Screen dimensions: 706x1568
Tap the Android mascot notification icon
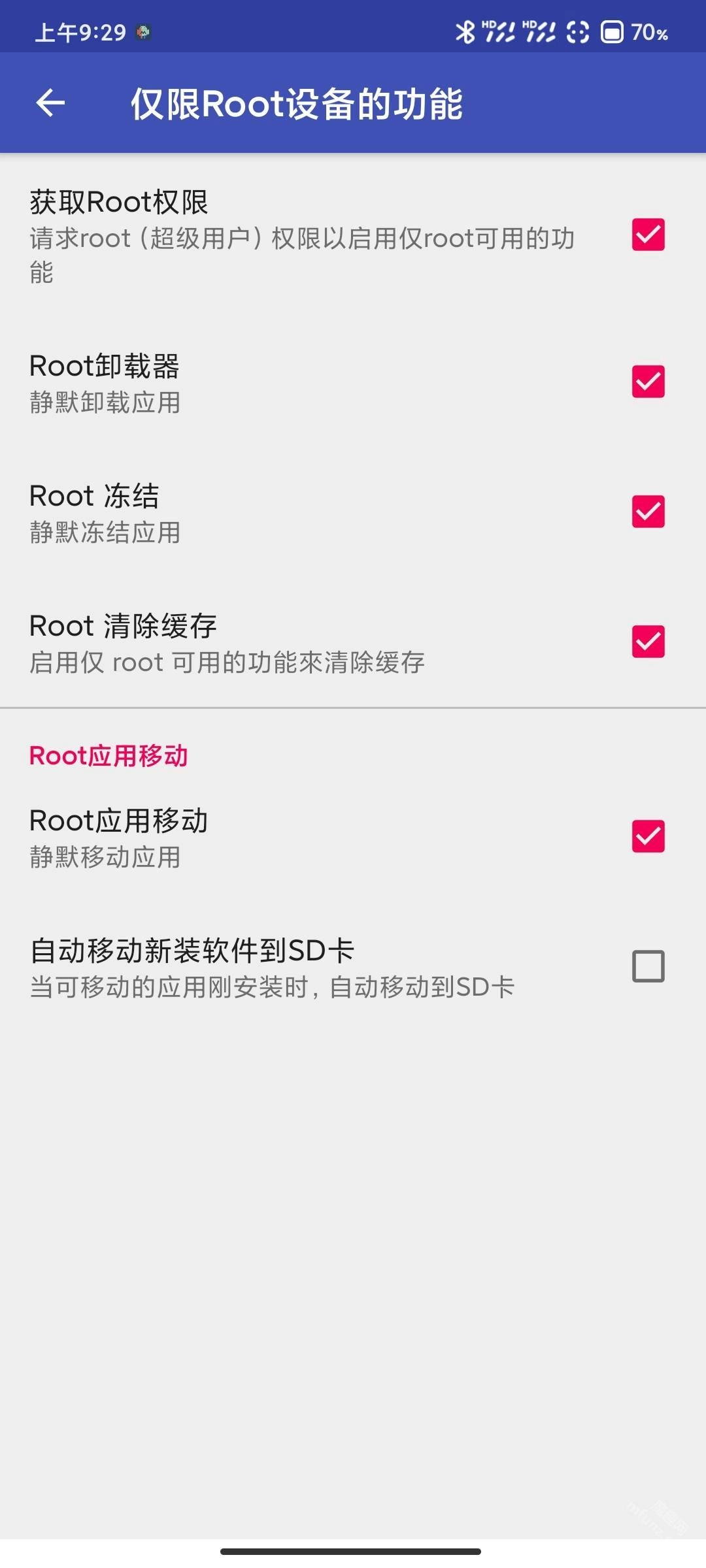tap(143, 31)
